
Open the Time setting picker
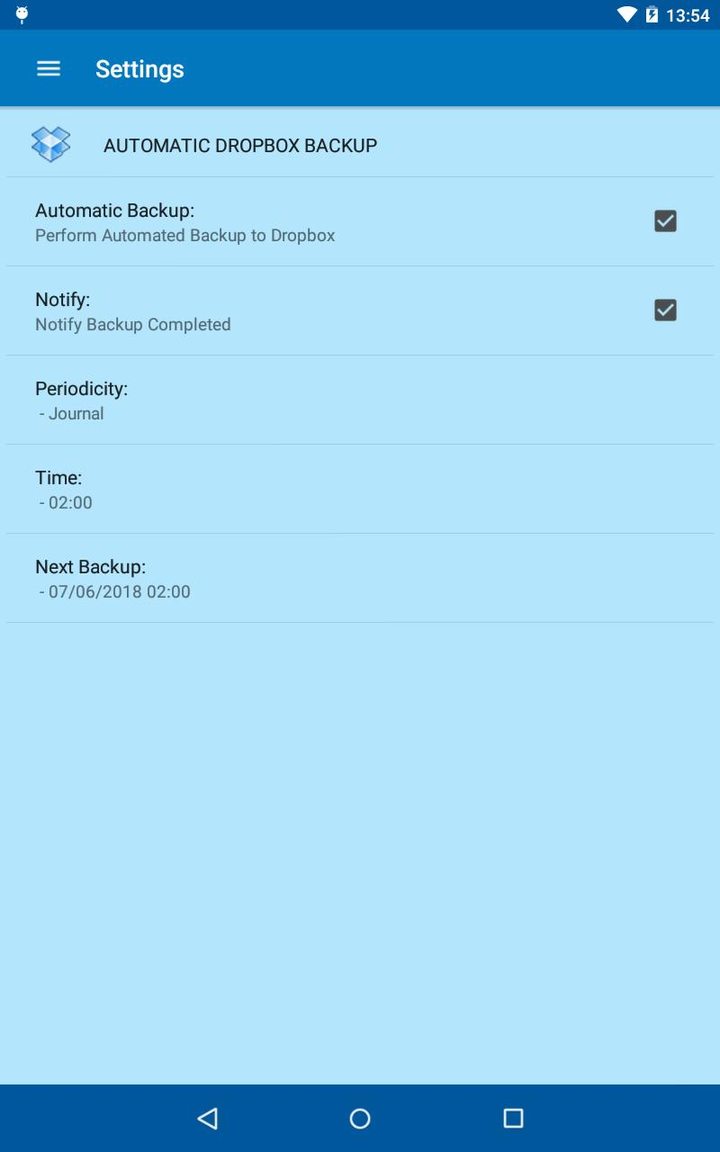[x=360, y=488]
